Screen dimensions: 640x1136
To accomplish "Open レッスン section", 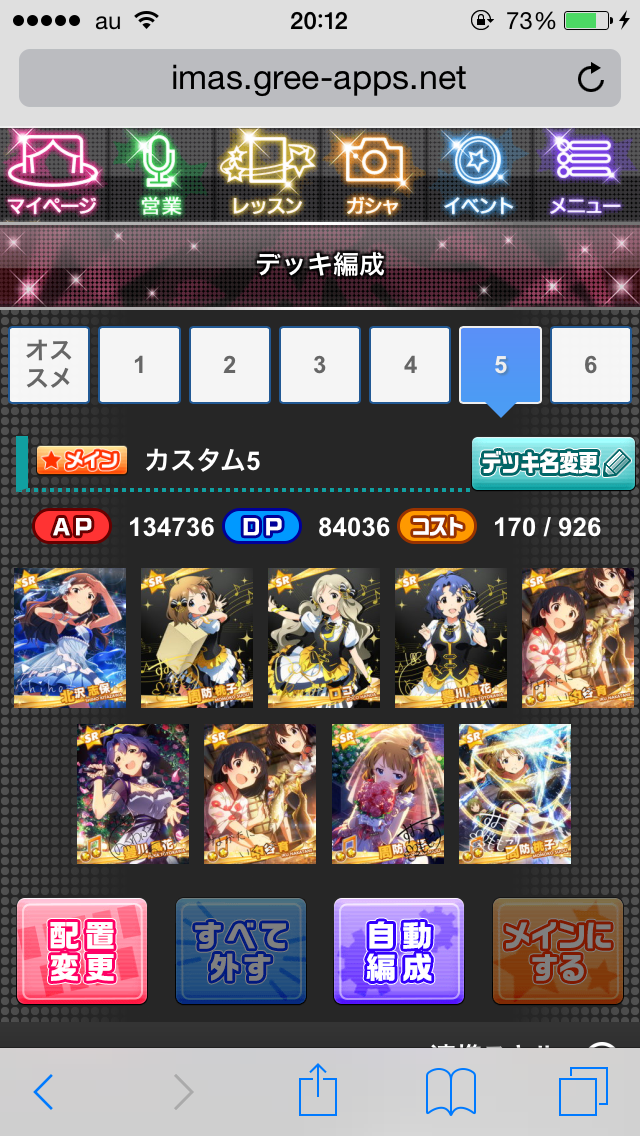I will tap(266, 176).
